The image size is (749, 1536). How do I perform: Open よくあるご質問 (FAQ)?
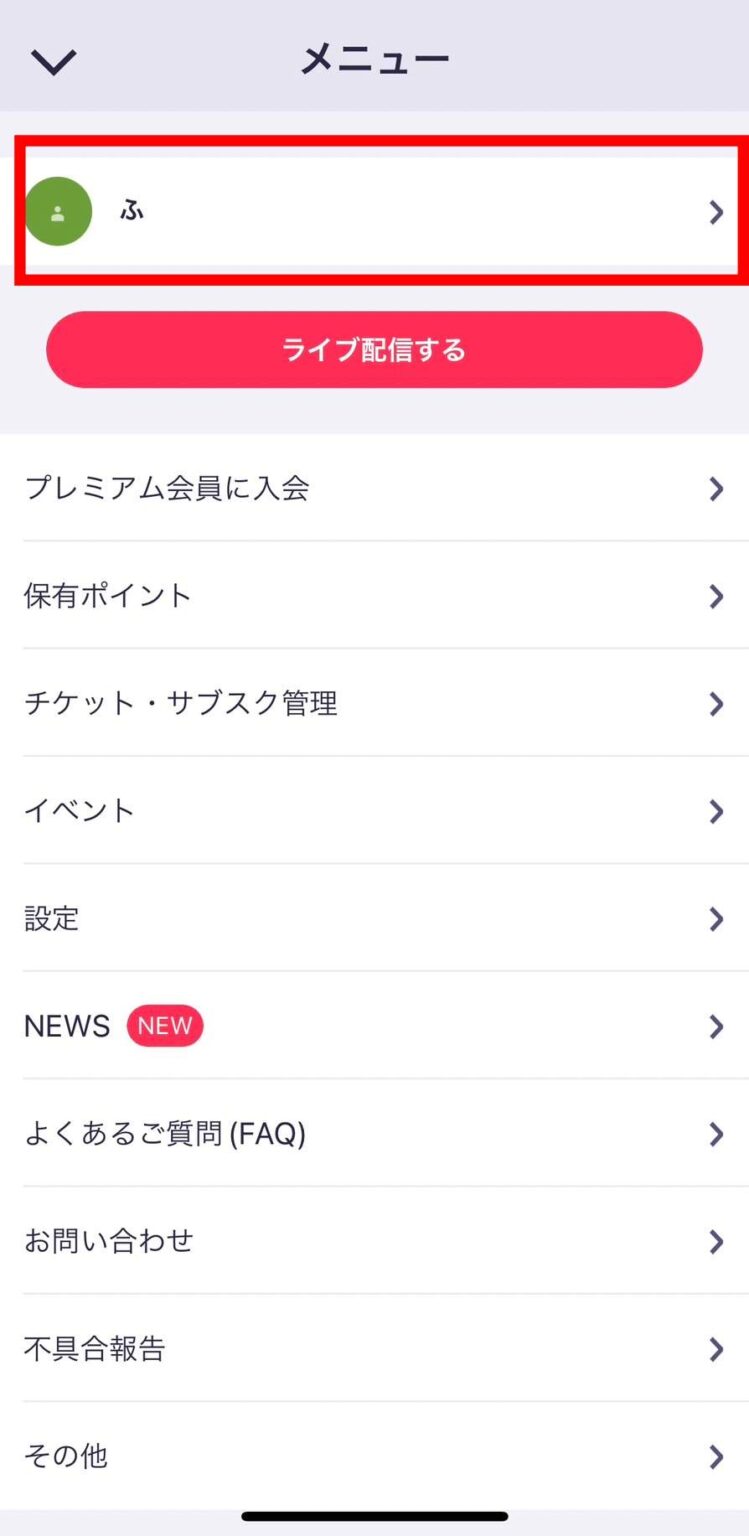pyautogui.click(x=374, y=1134)
